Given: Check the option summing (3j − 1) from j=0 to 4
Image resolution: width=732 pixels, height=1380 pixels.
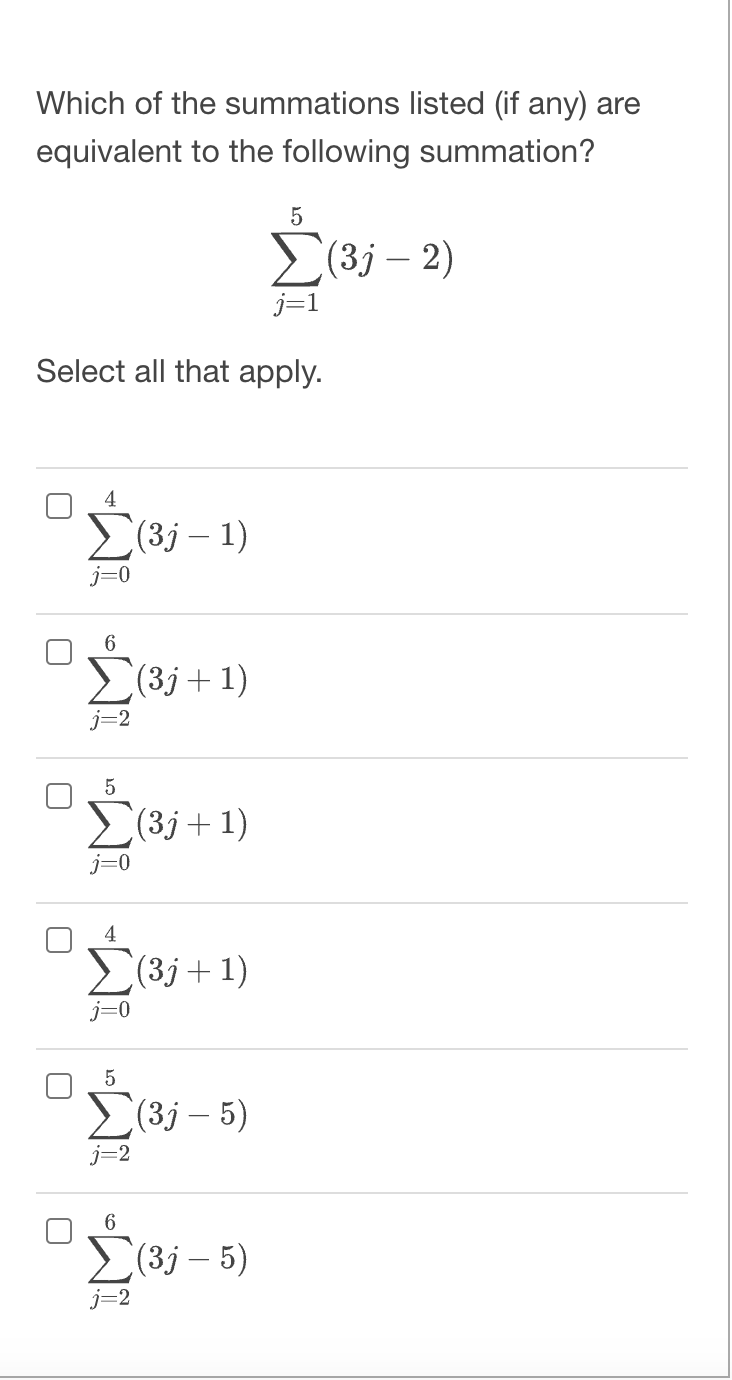Looking at the screenshot, I should click(58, 505).
